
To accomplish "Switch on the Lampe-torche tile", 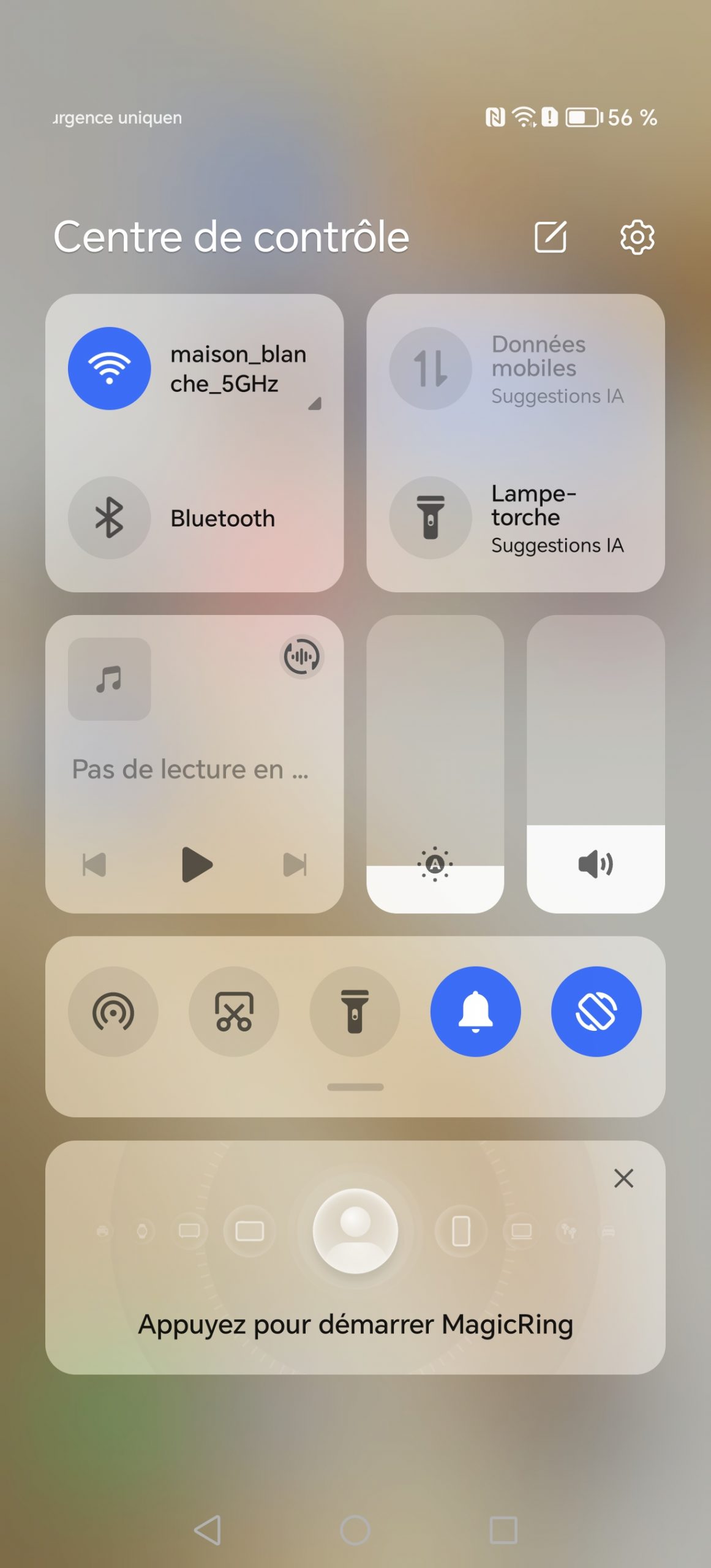I will point(431,518).
